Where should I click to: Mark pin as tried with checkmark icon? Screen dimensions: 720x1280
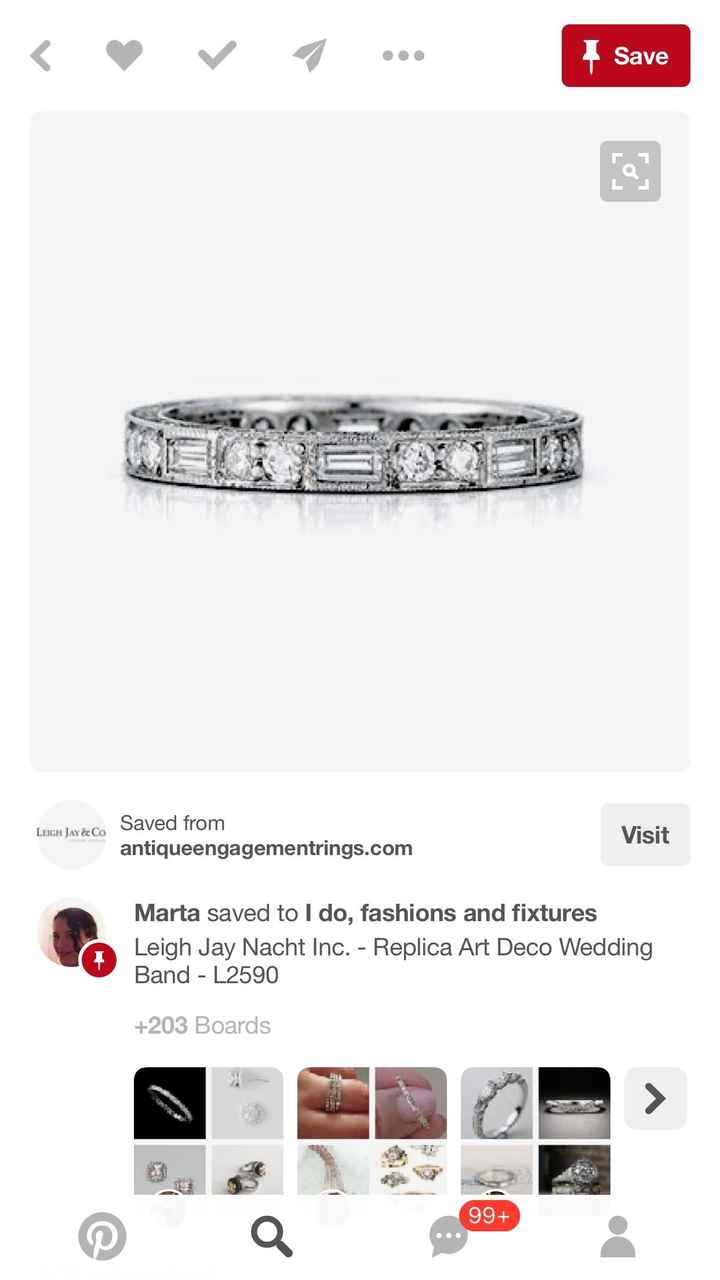click(x=217, y=56)
